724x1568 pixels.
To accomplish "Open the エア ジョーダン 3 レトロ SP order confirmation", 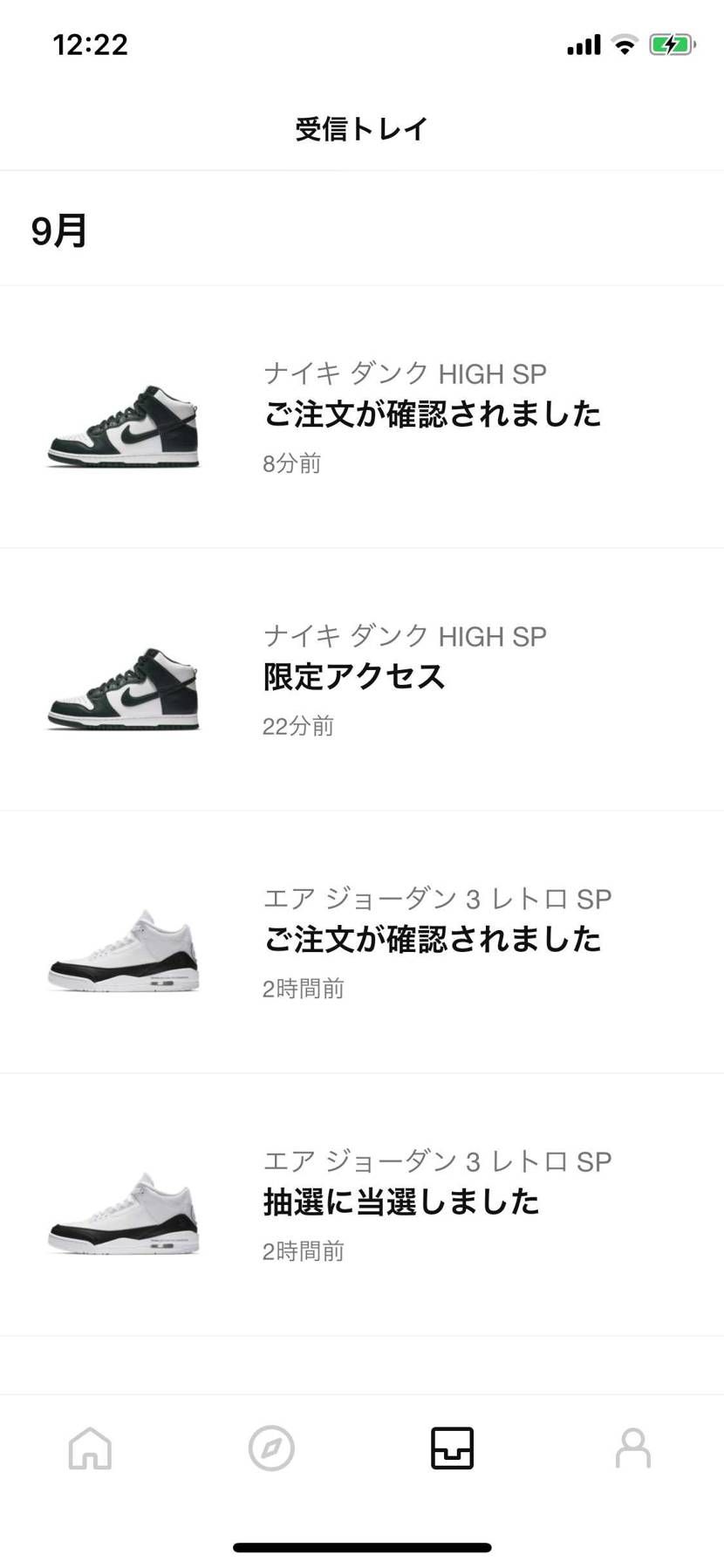I will 433,940.
